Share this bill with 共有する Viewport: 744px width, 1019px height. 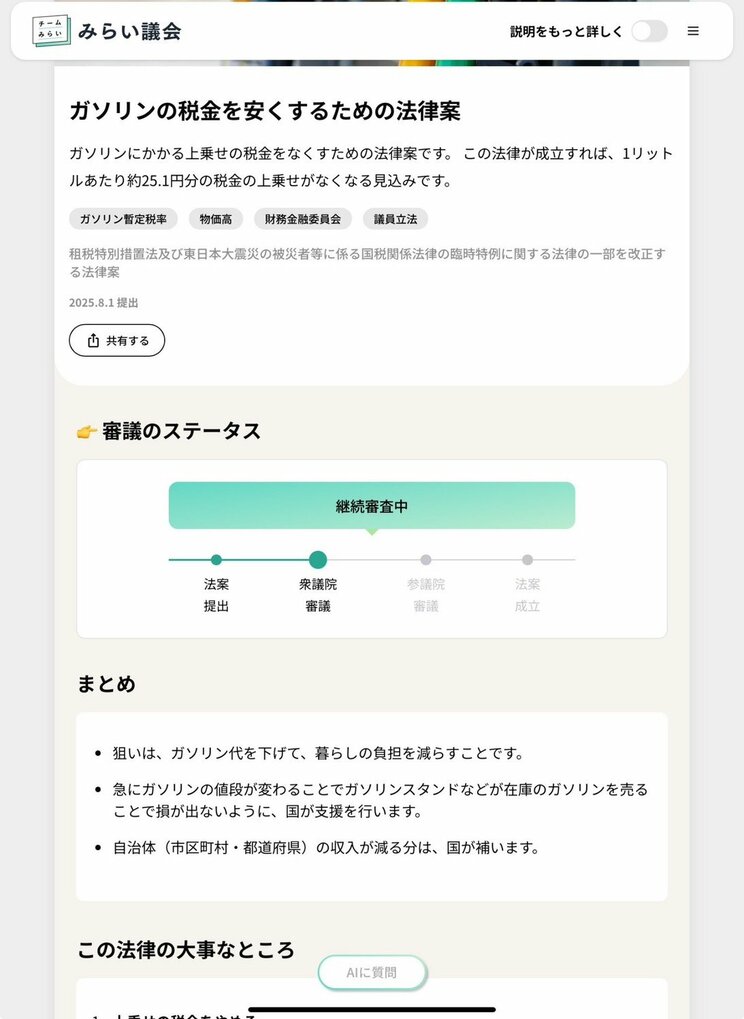117,340
